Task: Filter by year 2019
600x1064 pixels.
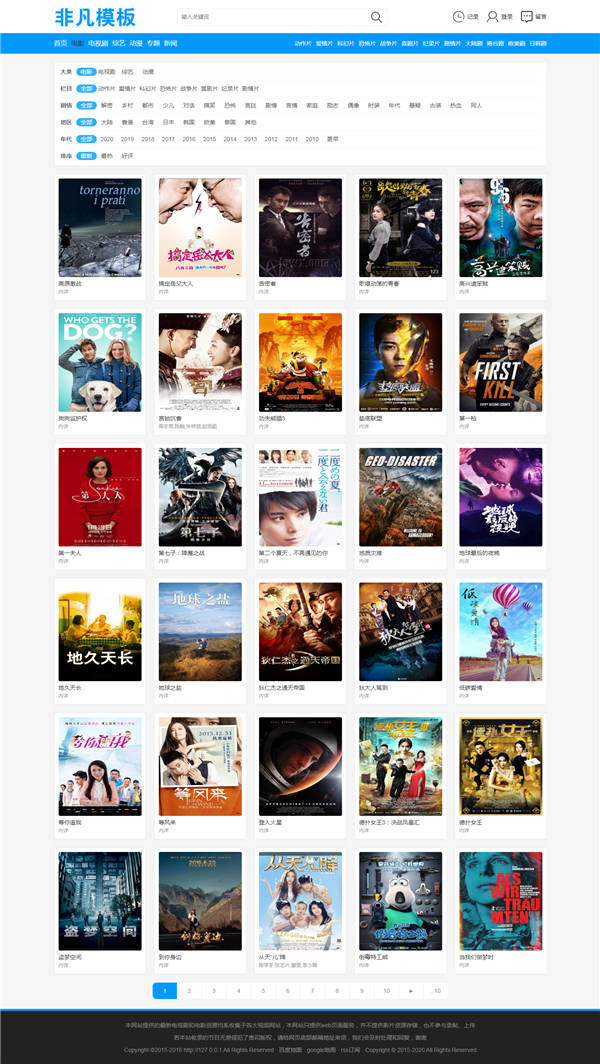Action: (x=127, y=139)
